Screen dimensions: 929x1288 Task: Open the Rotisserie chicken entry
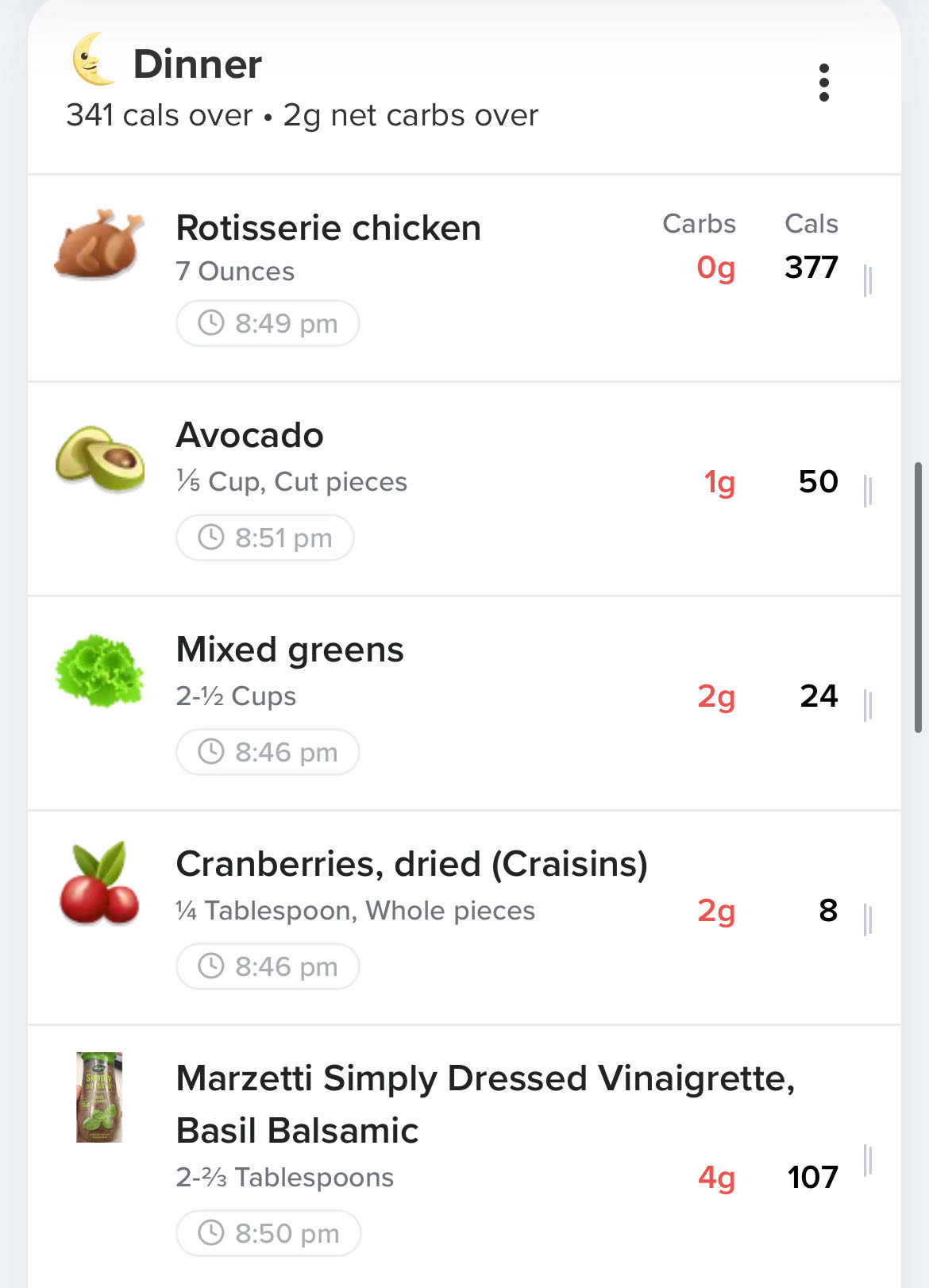click(328, 226)
